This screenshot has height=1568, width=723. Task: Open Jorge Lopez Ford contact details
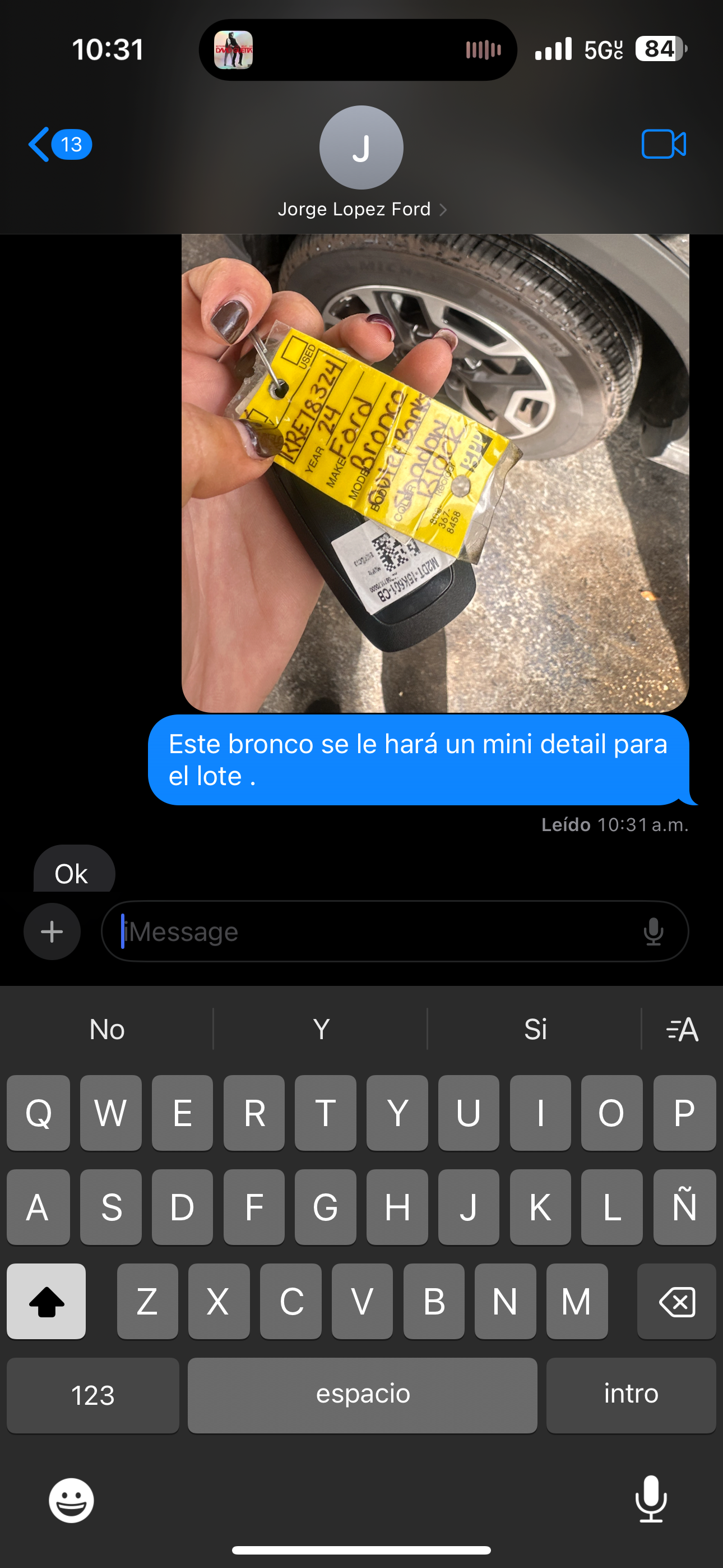(x=361, y=209)
